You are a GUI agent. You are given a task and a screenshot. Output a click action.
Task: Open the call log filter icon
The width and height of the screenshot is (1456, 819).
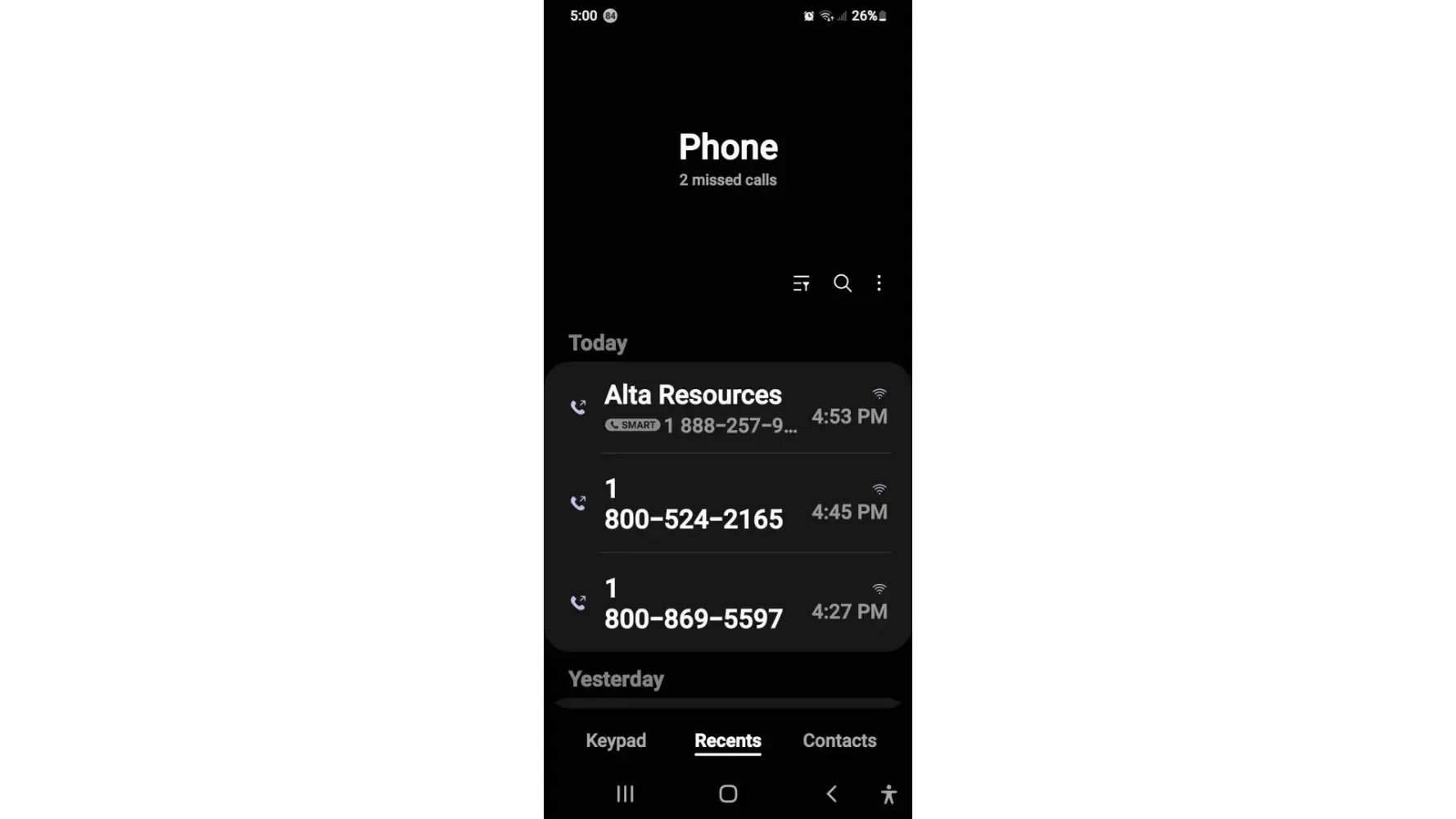801,283
